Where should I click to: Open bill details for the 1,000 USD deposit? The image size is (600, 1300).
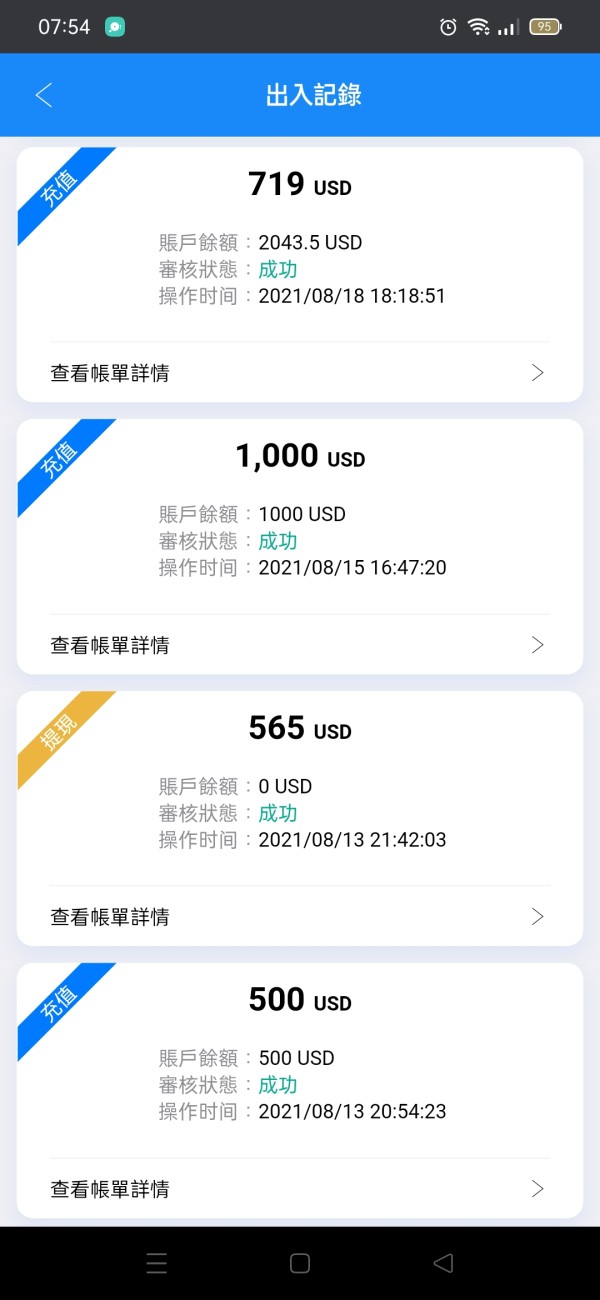click(299, 645)
